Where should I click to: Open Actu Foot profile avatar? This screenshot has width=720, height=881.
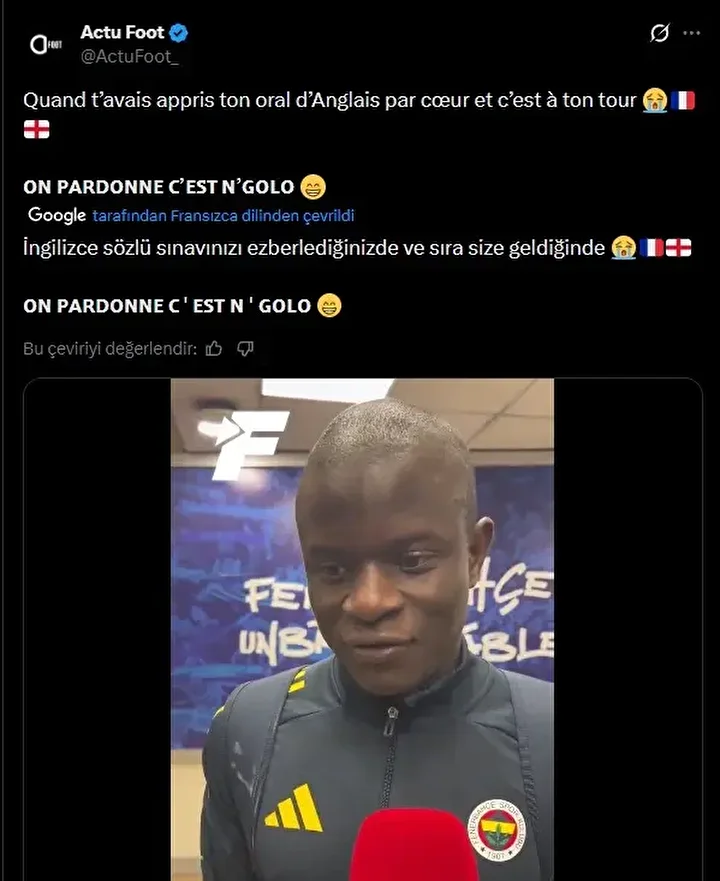[45, 44]
